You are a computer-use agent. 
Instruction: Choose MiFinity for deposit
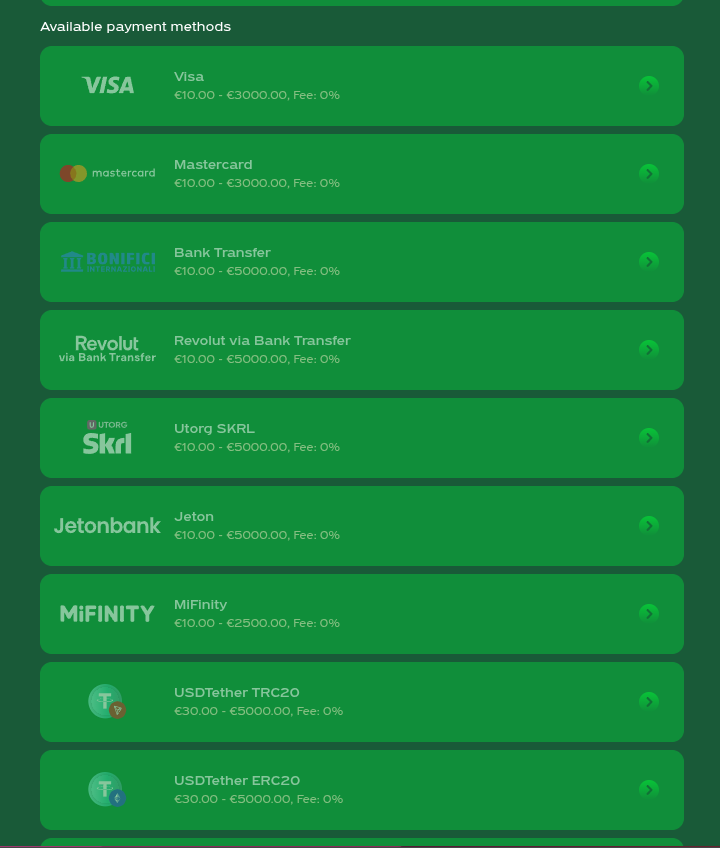(x=361, y=614)
